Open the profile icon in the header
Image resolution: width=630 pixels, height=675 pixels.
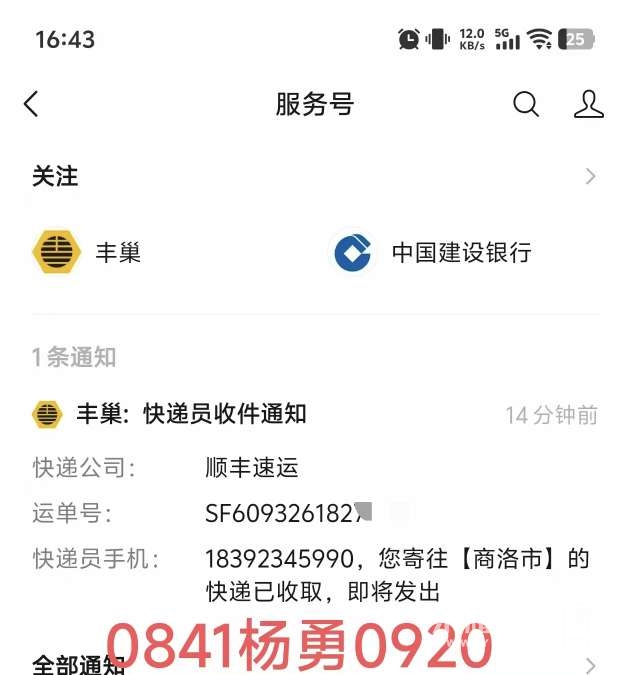click(589, 104)
